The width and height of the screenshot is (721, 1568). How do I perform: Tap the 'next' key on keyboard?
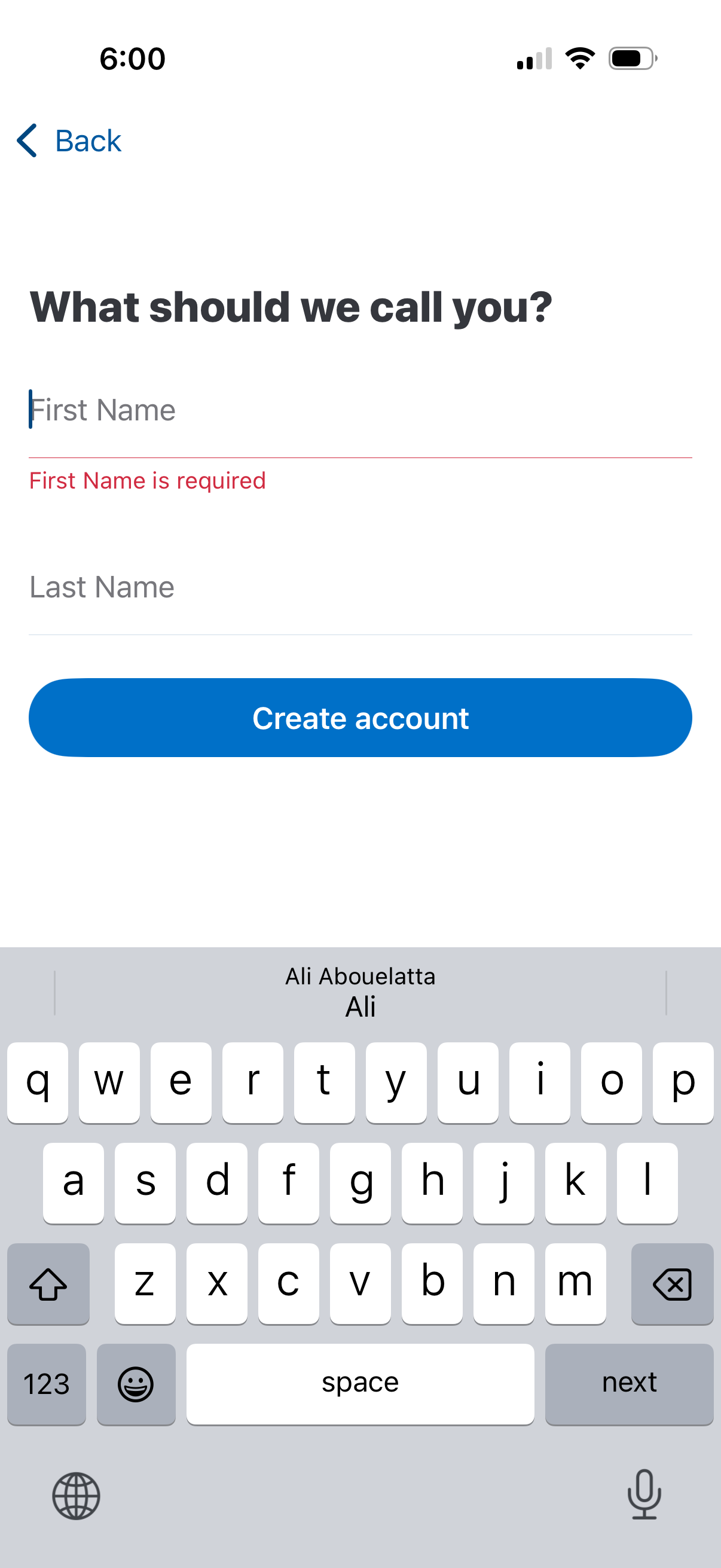click(629, 1383)
